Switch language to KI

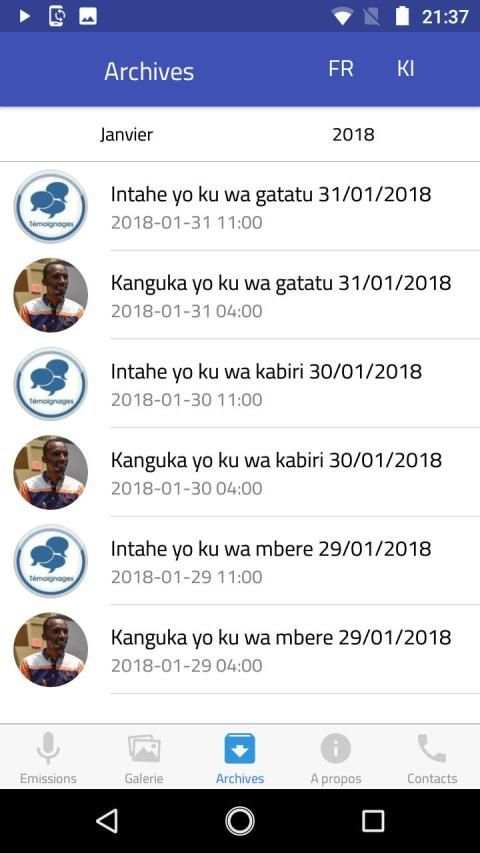(x=405, y=69)
